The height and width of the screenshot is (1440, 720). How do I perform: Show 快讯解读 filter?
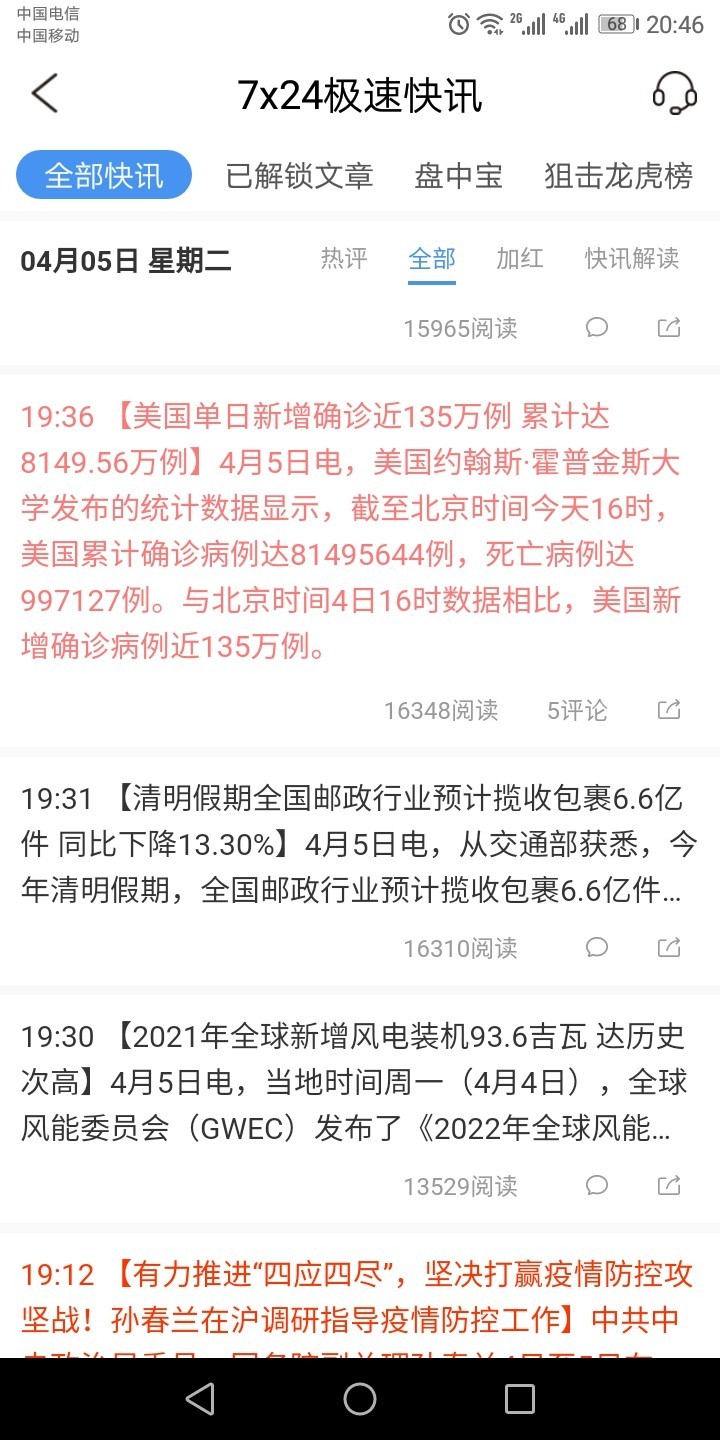click(x=632, y=258)
